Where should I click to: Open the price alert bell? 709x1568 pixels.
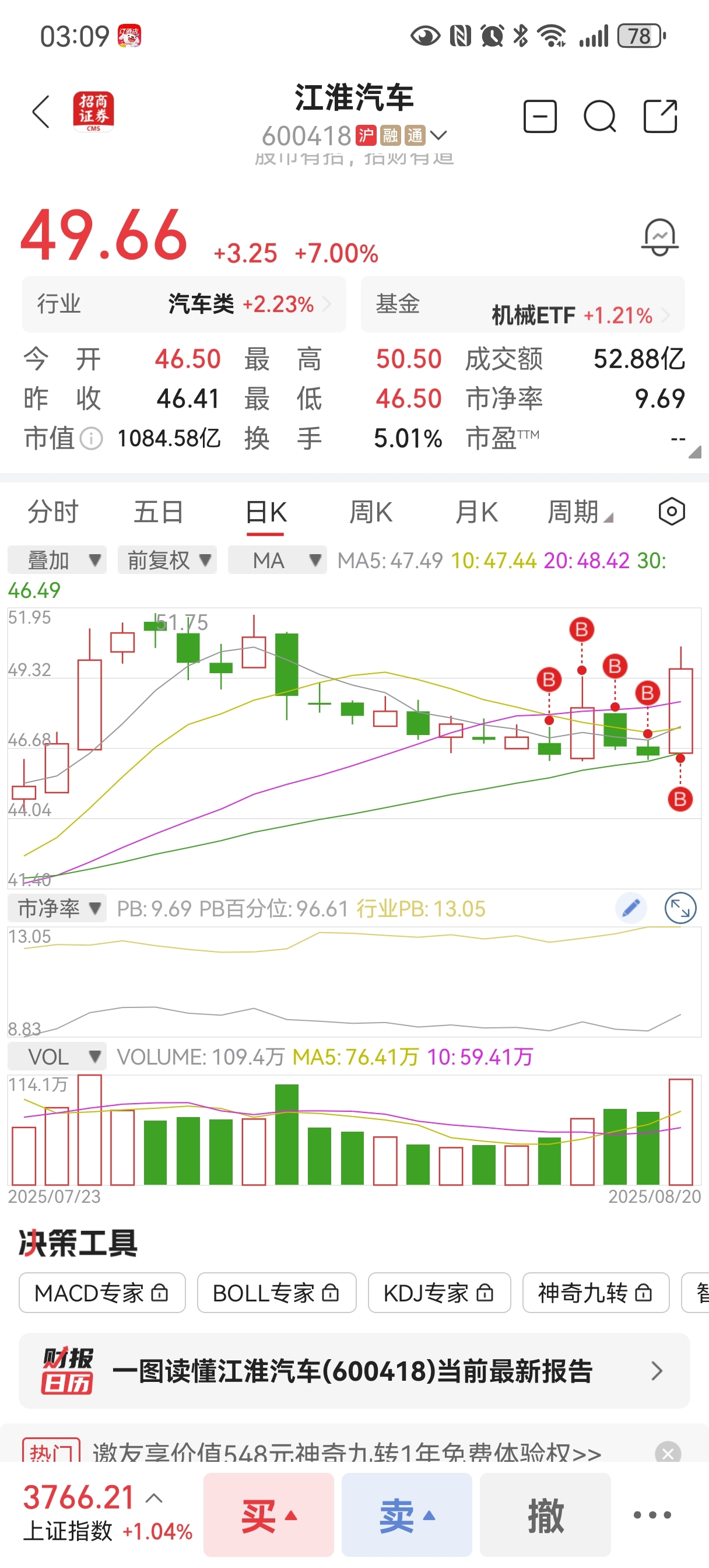(659, 237)
